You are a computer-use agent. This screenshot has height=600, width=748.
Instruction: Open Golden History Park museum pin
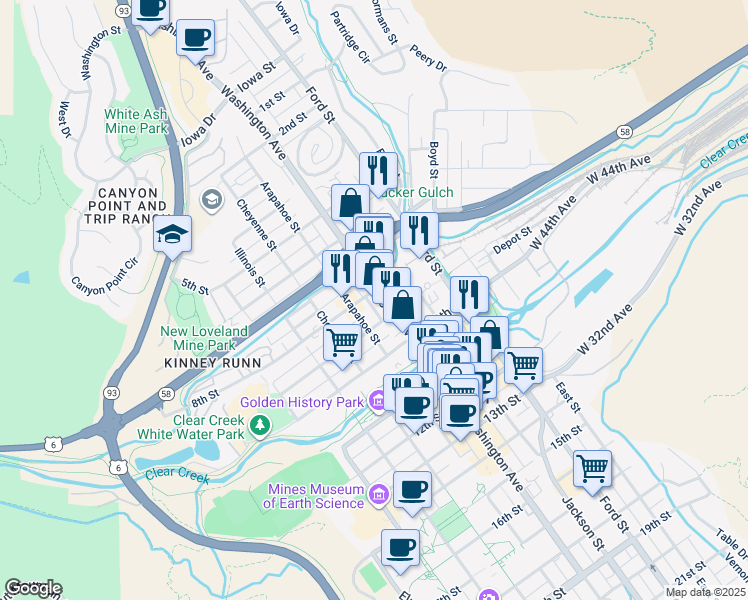[377, 402]
